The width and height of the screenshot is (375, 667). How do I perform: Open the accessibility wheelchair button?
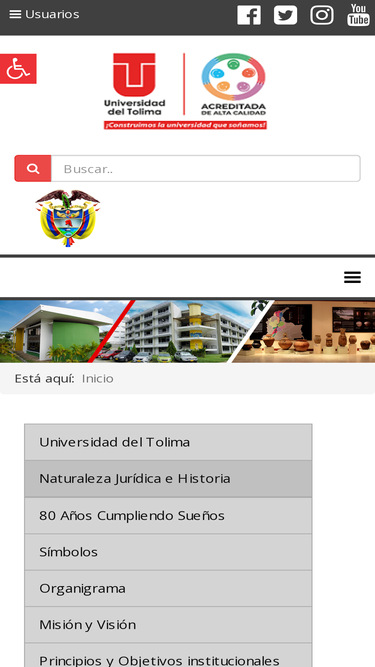[x=18, y=68]
